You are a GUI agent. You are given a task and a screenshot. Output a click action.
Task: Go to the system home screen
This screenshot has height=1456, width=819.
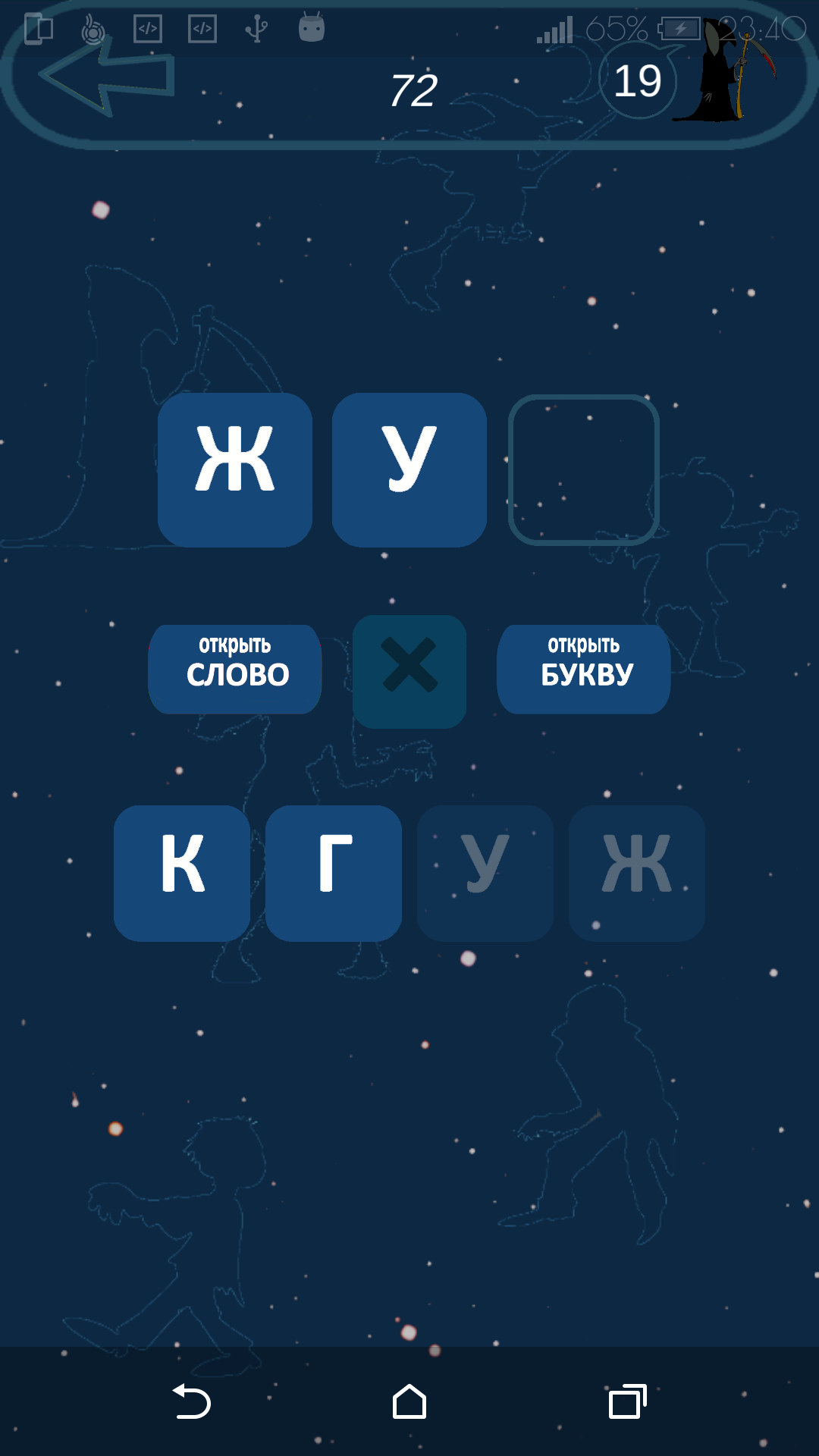coord(409,1401)
